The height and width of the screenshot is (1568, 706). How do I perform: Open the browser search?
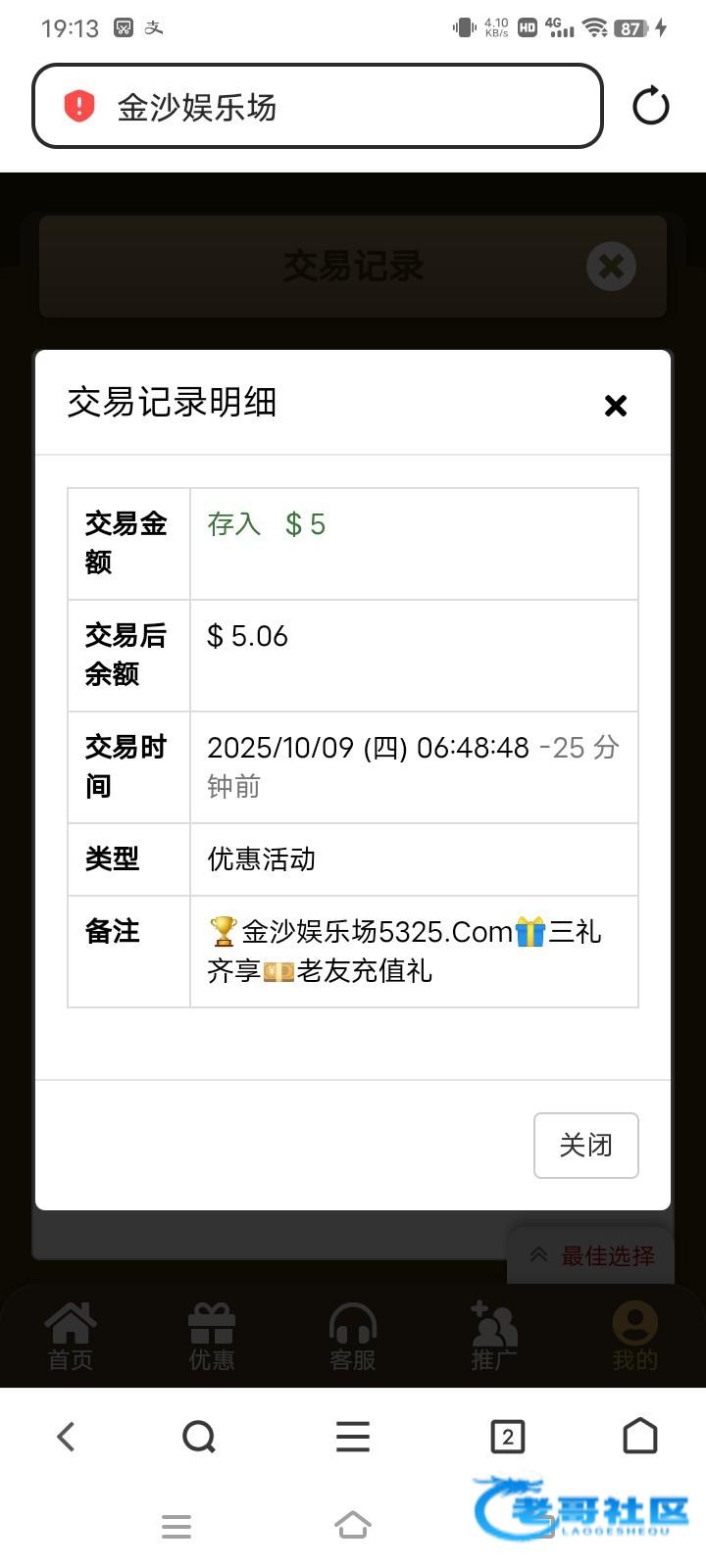[199, 1437]
